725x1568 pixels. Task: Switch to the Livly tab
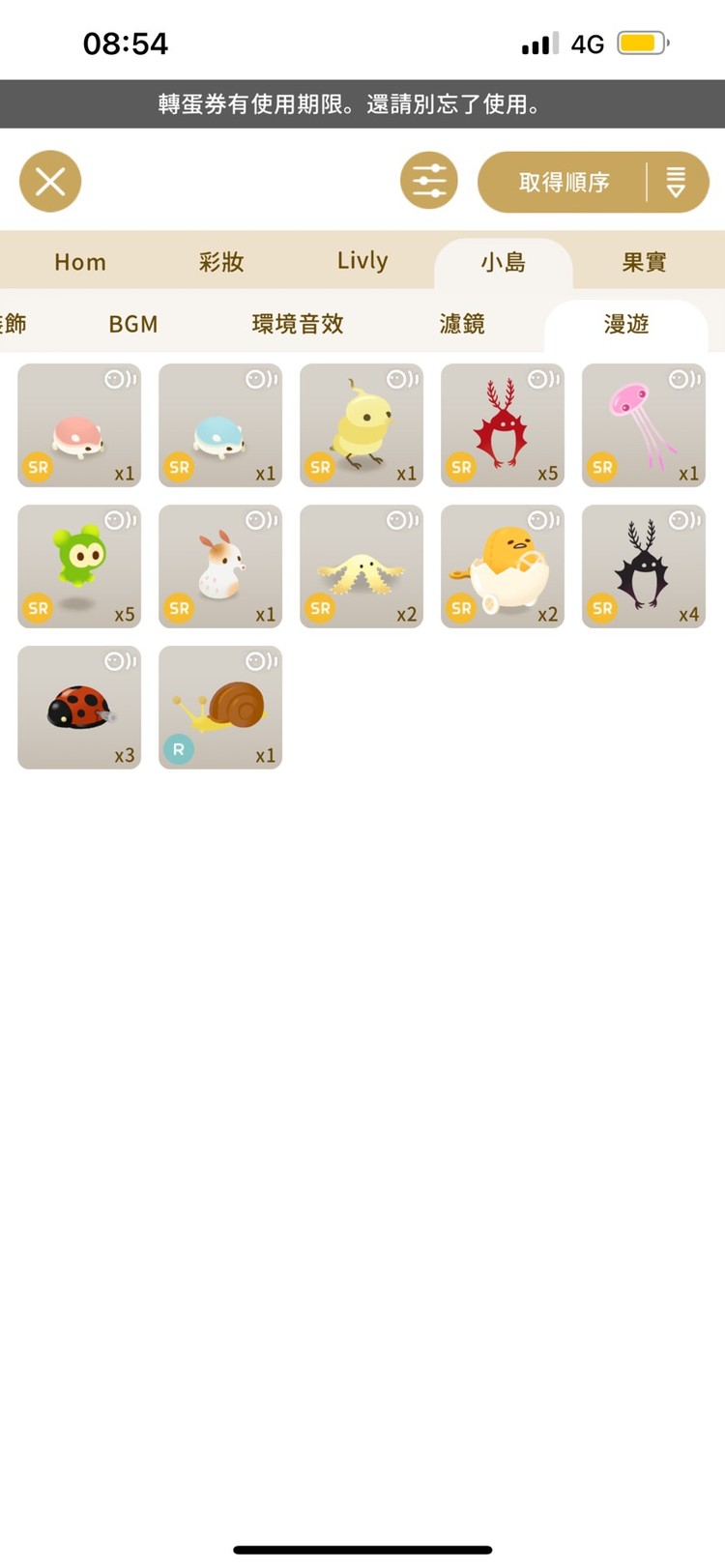(x=362, y=262)
